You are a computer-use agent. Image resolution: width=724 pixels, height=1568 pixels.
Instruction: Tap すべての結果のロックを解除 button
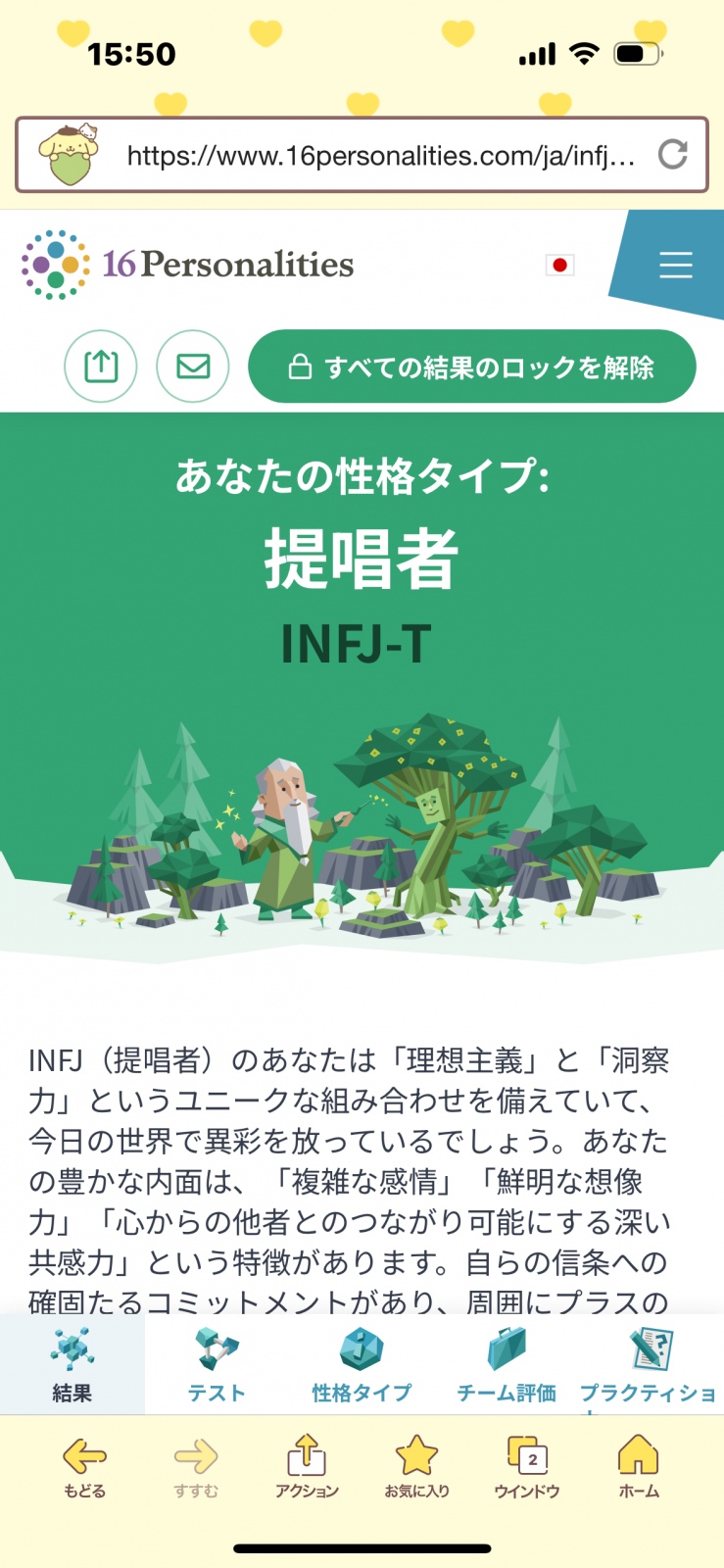pyautogui.click(x=471, y=367)
